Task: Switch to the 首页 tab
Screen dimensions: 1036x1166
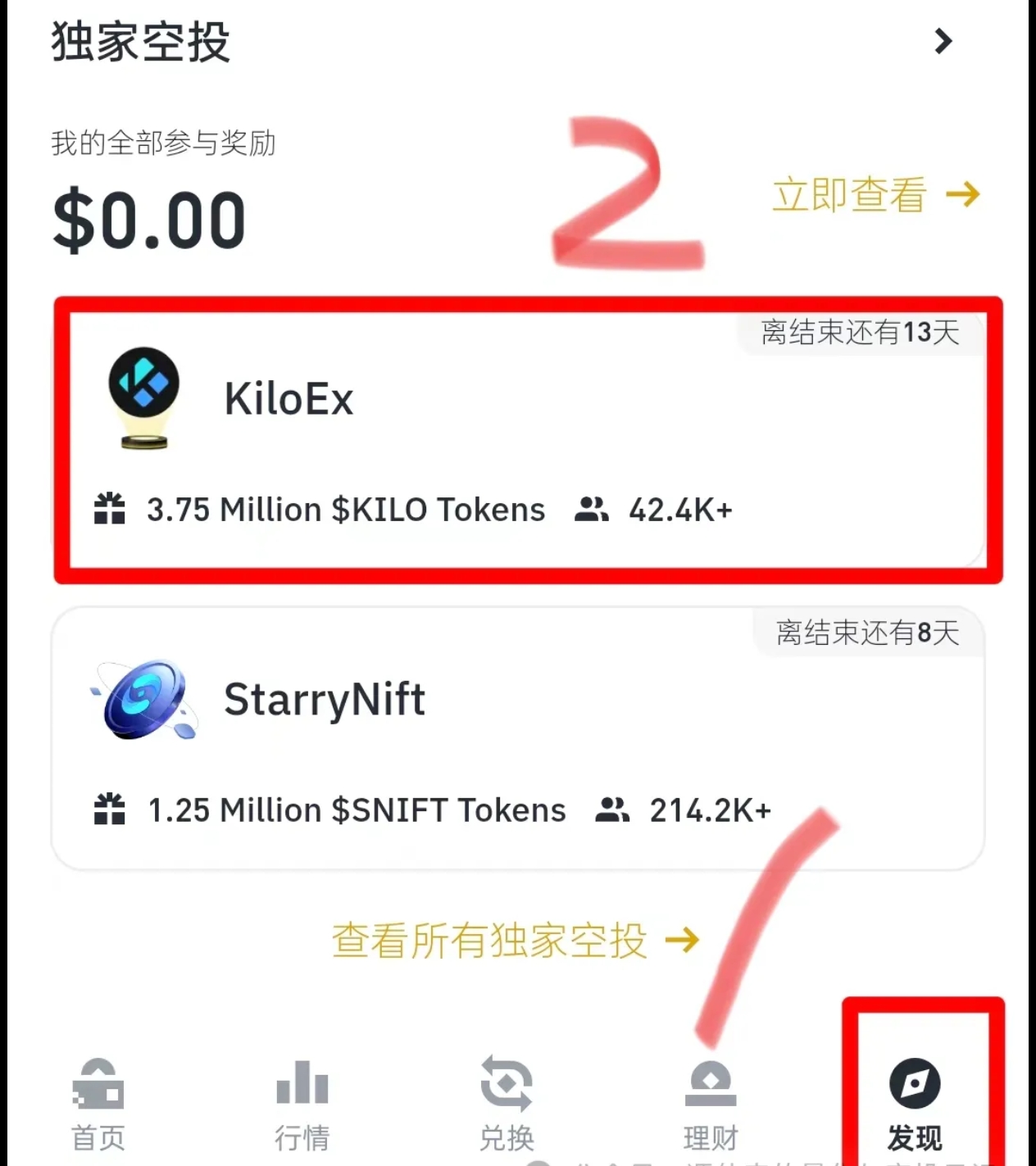Action: (98, 1103)
